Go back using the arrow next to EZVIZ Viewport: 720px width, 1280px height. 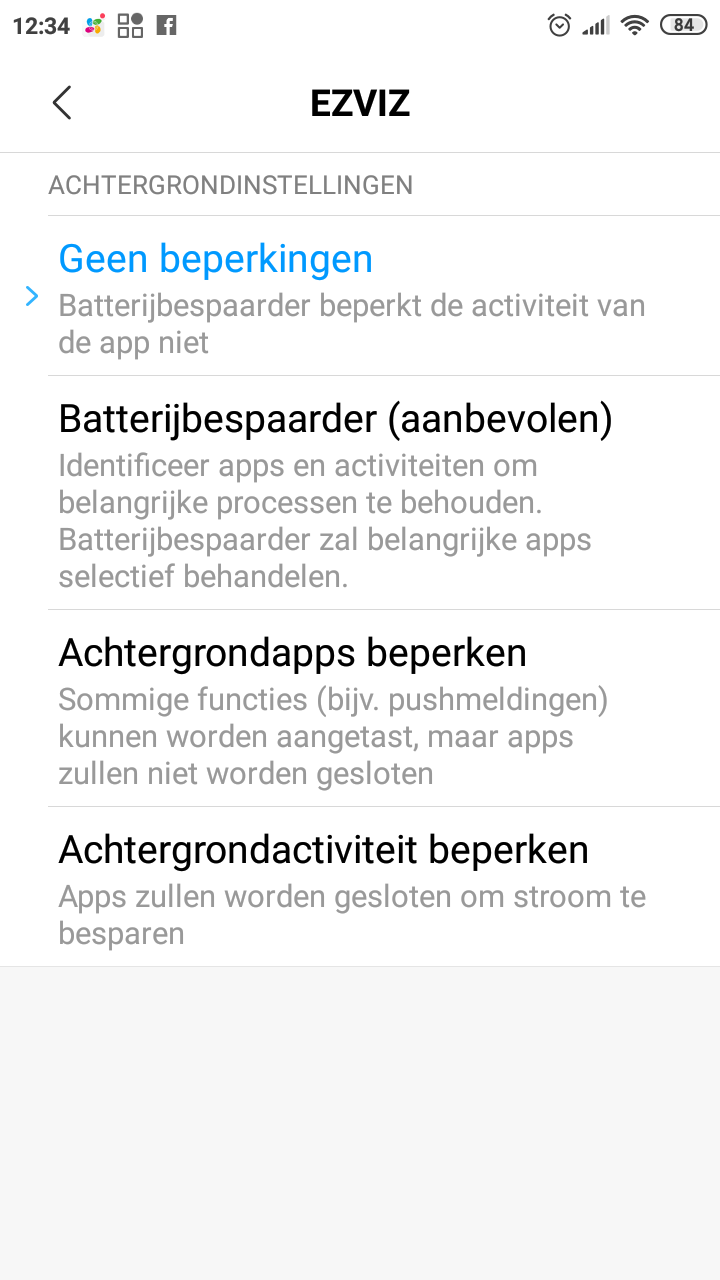click(x=62, y=103)
